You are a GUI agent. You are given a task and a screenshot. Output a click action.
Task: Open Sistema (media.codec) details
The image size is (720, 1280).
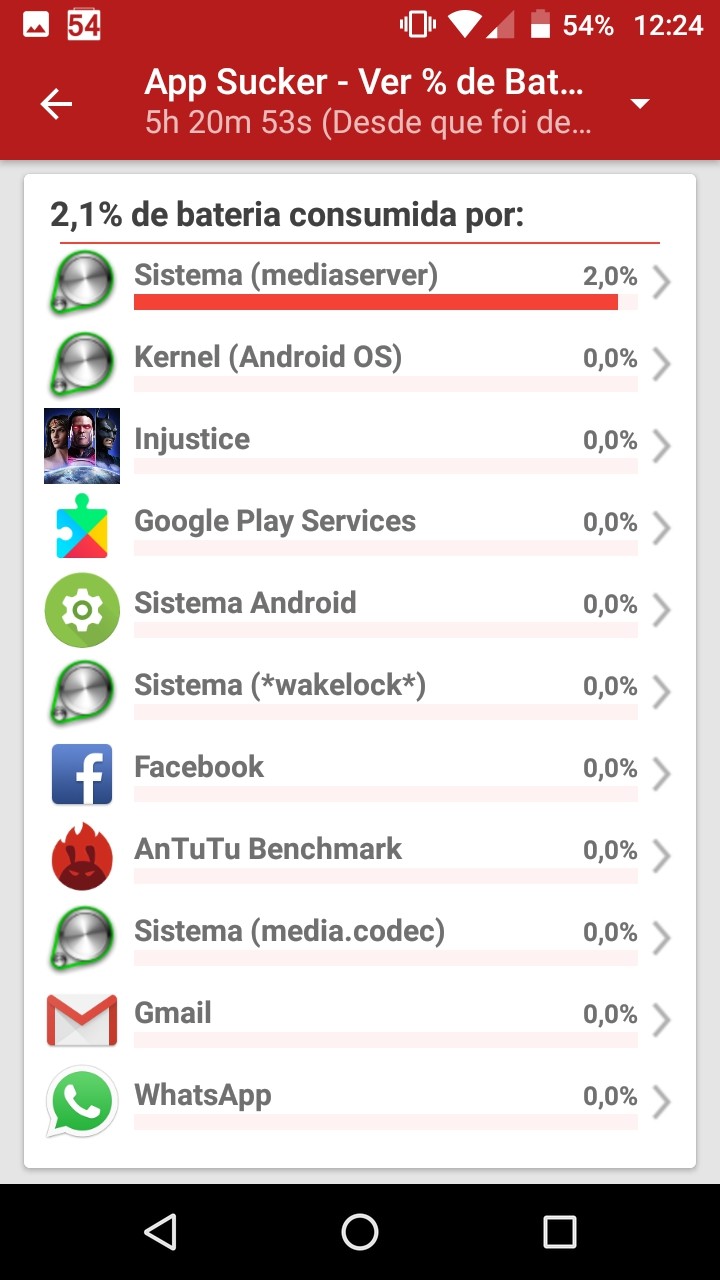pyautogui.click(x=360, y=940)
